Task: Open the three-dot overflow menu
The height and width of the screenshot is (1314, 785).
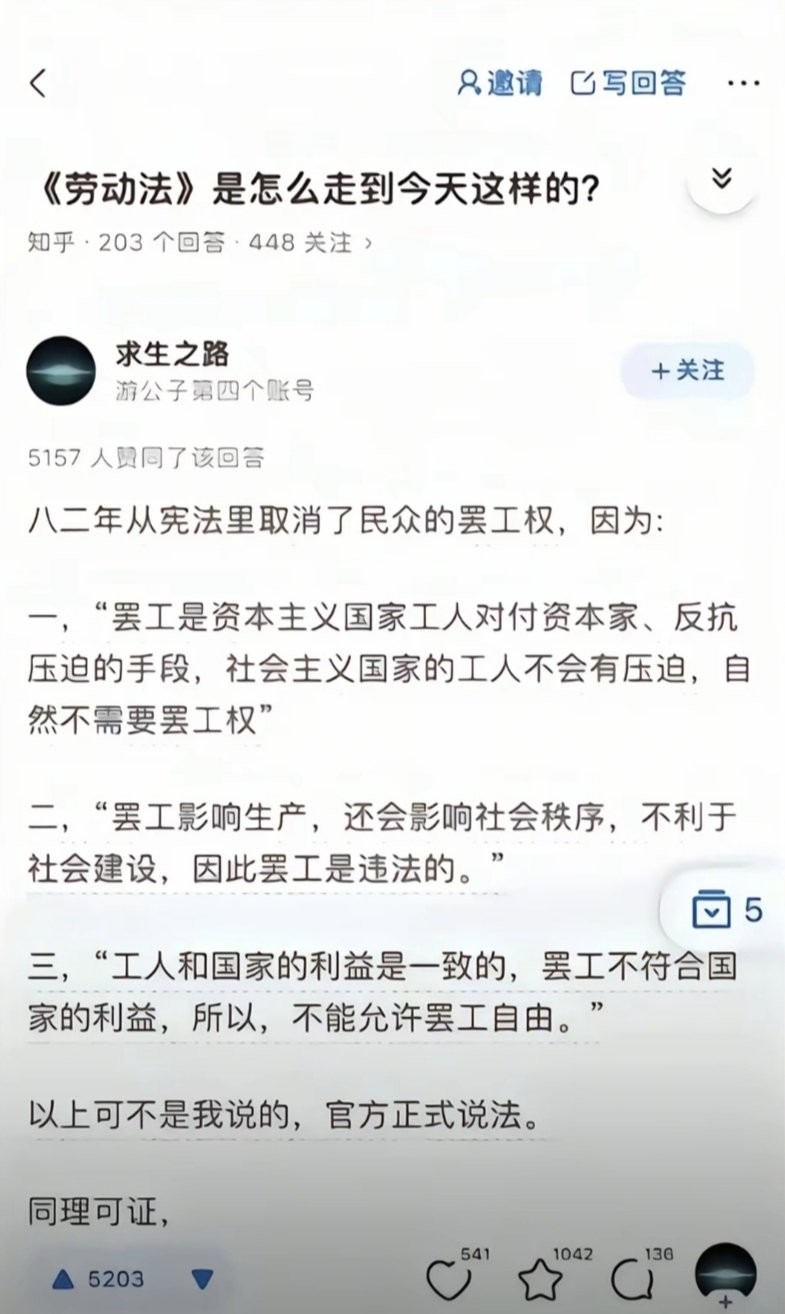Action: point(743,83)
